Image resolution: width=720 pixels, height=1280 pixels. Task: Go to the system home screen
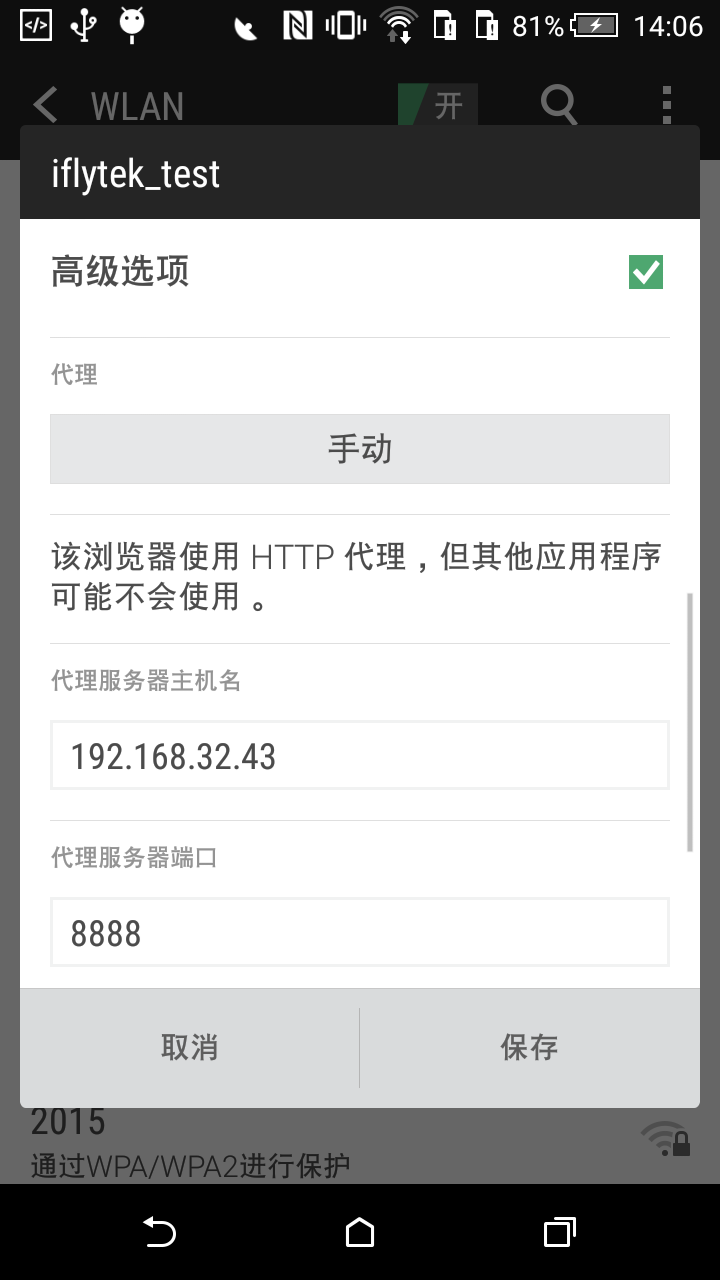point(360,1232)
